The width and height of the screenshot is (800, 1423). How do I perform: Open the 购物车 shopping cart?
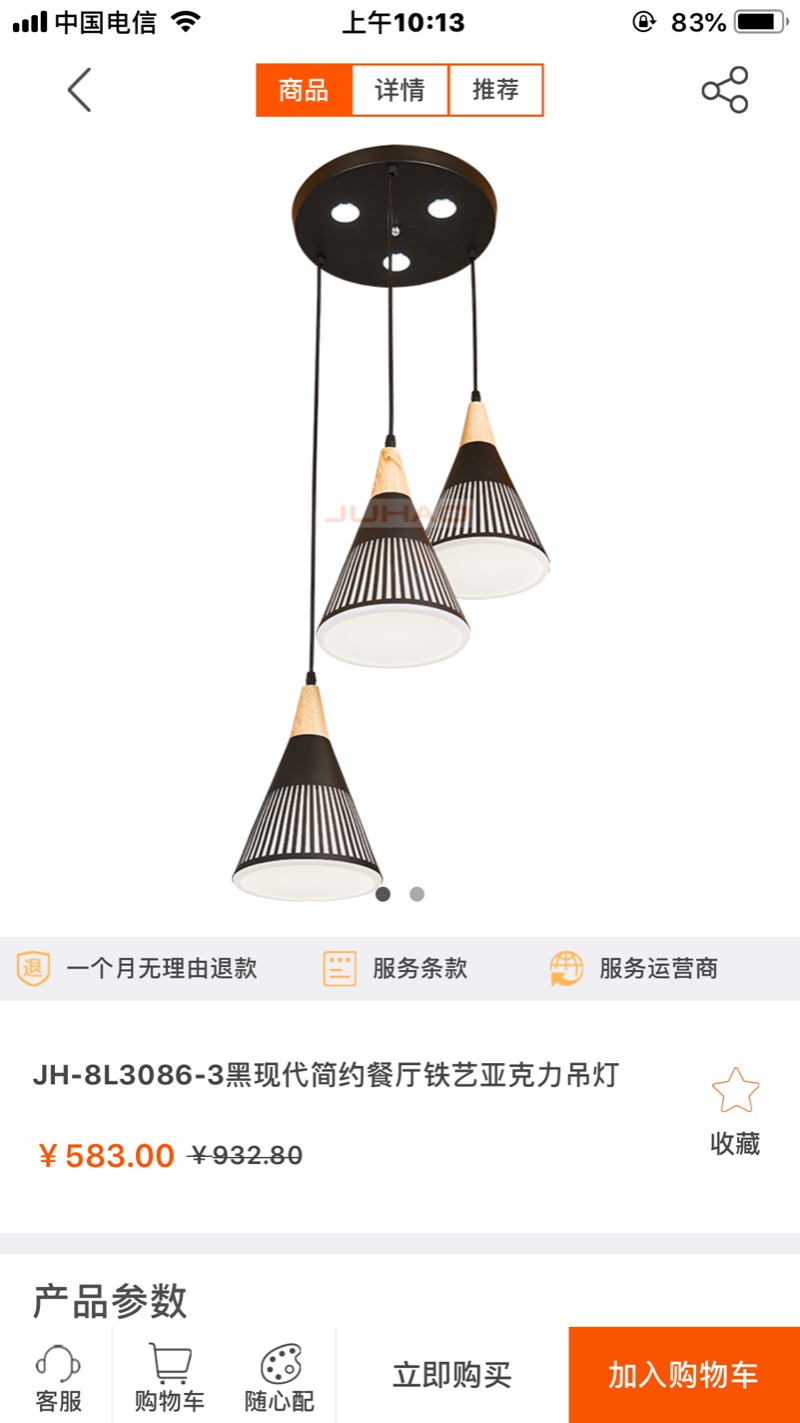tap(169, 1378)
